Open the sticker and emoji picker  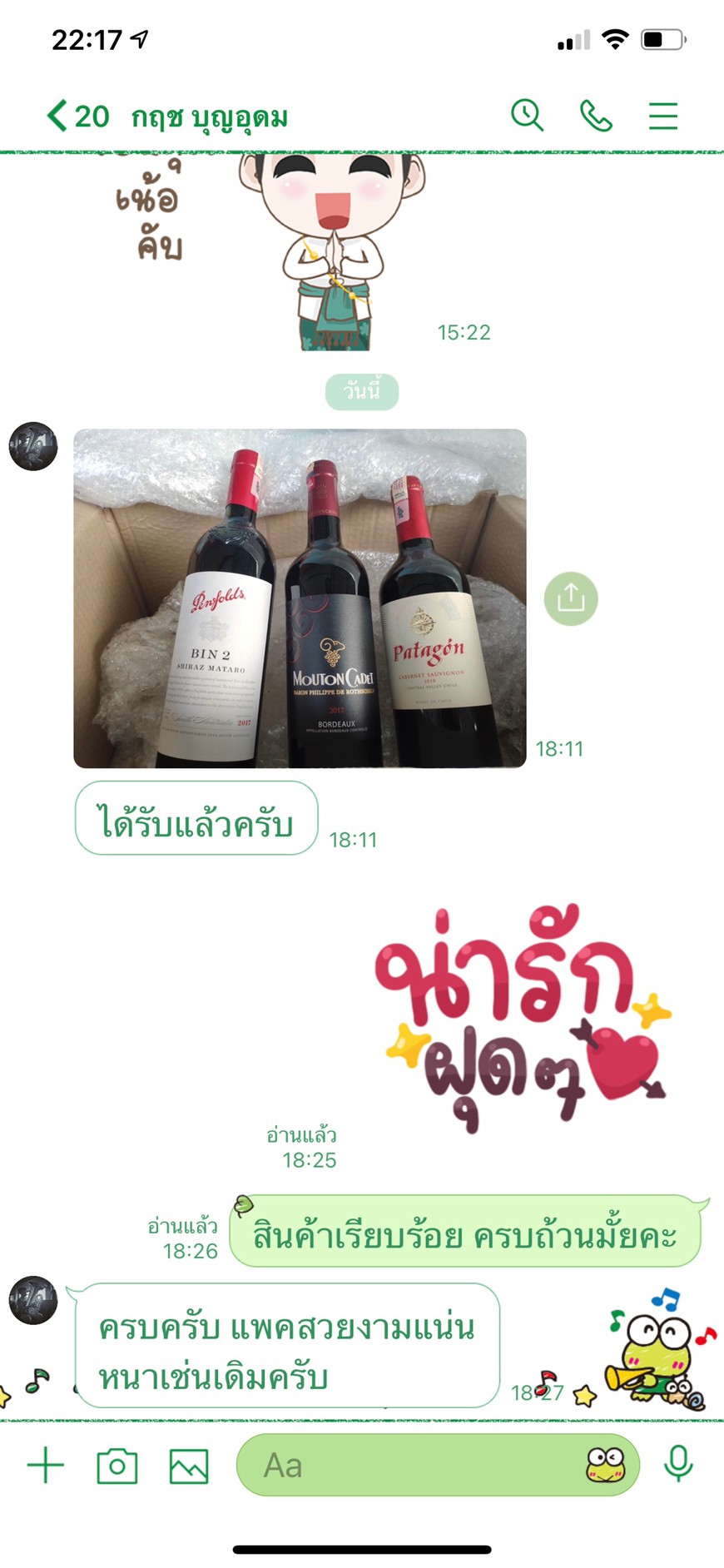point(606,1465)
